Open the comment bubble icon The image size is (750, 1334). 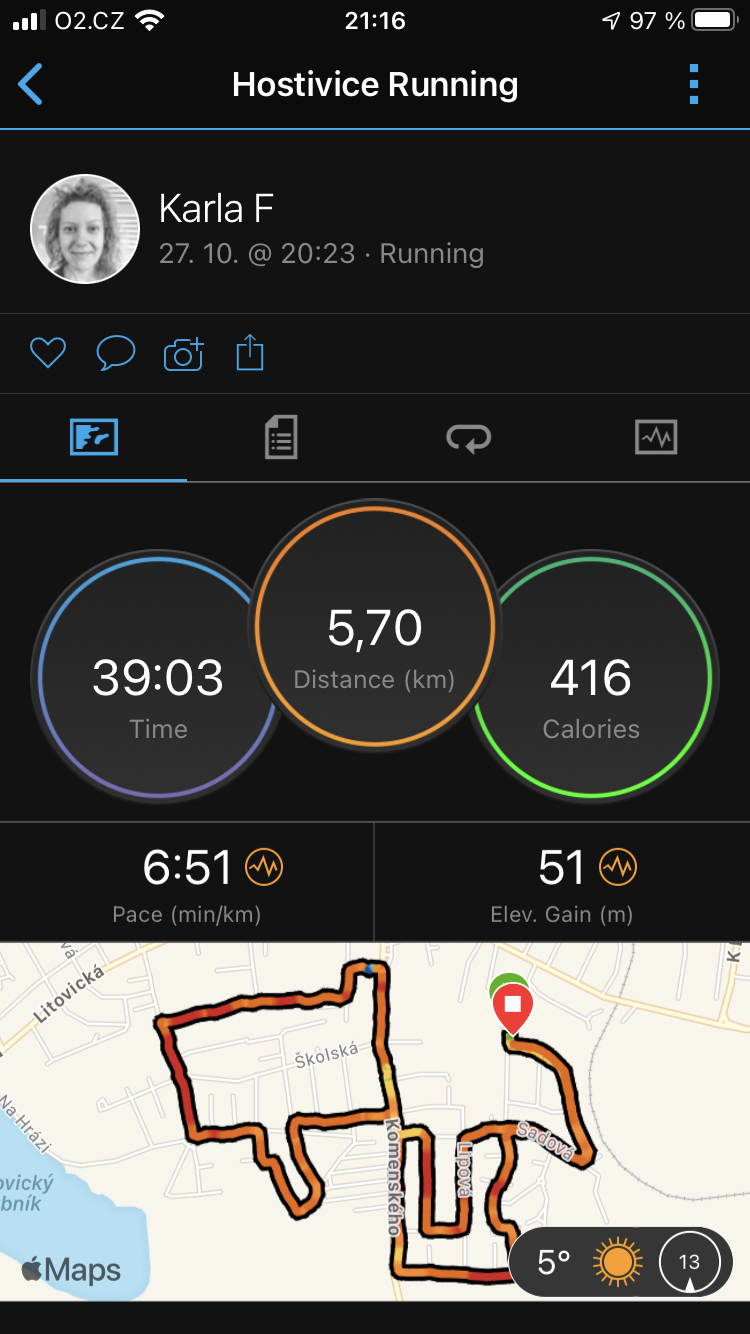tap(115, 353)
